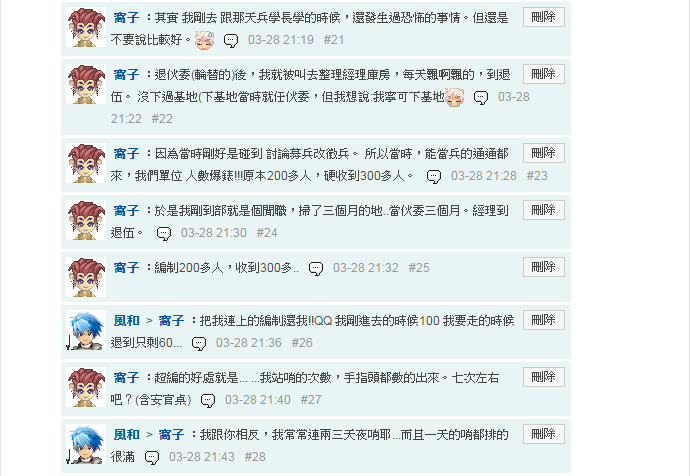Reply via speech bubble on comment #23
690x476 pixels.
click(434, 176)
